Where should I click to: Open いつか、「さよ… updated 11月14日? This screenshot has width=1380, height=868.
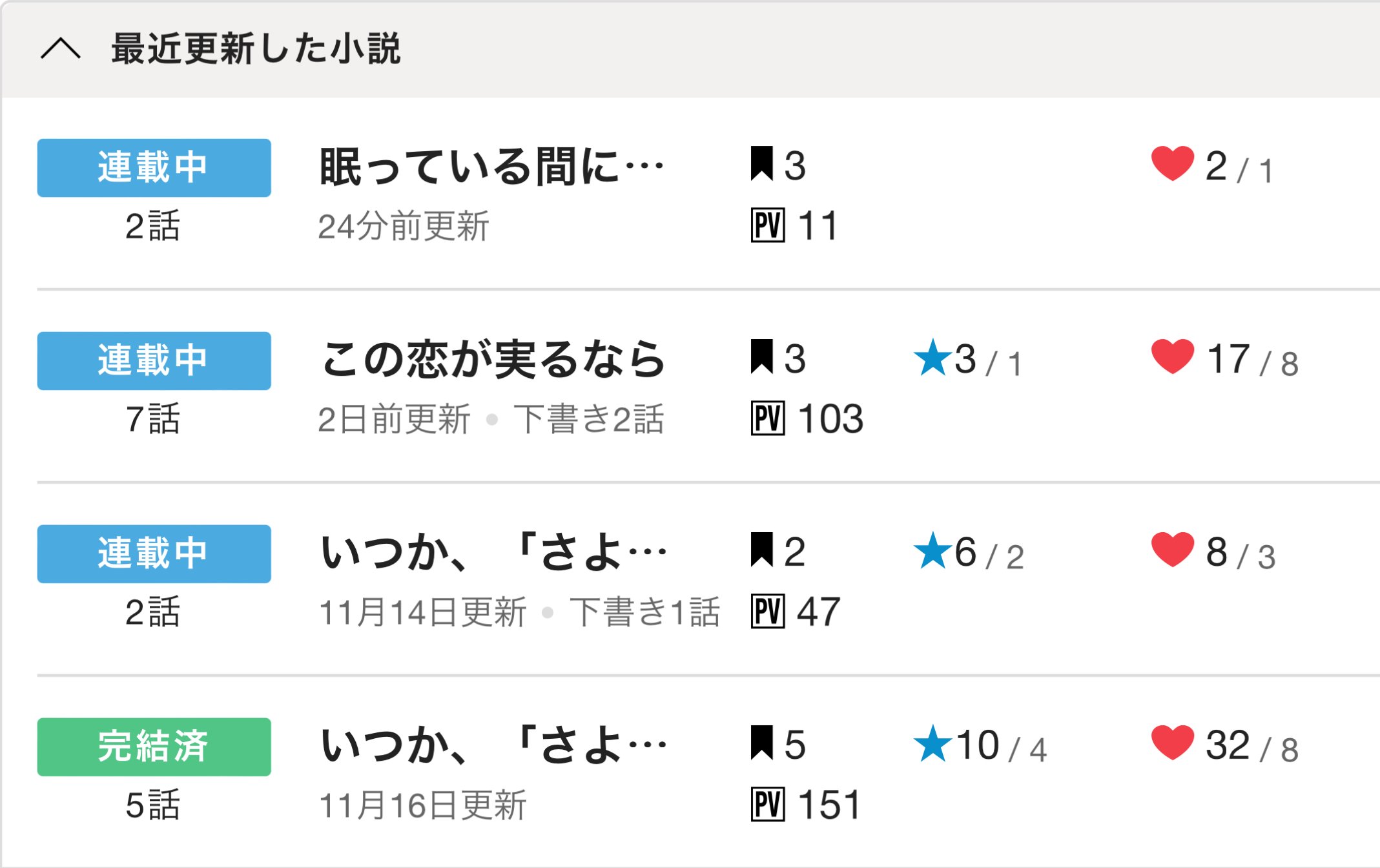point(493,553)
